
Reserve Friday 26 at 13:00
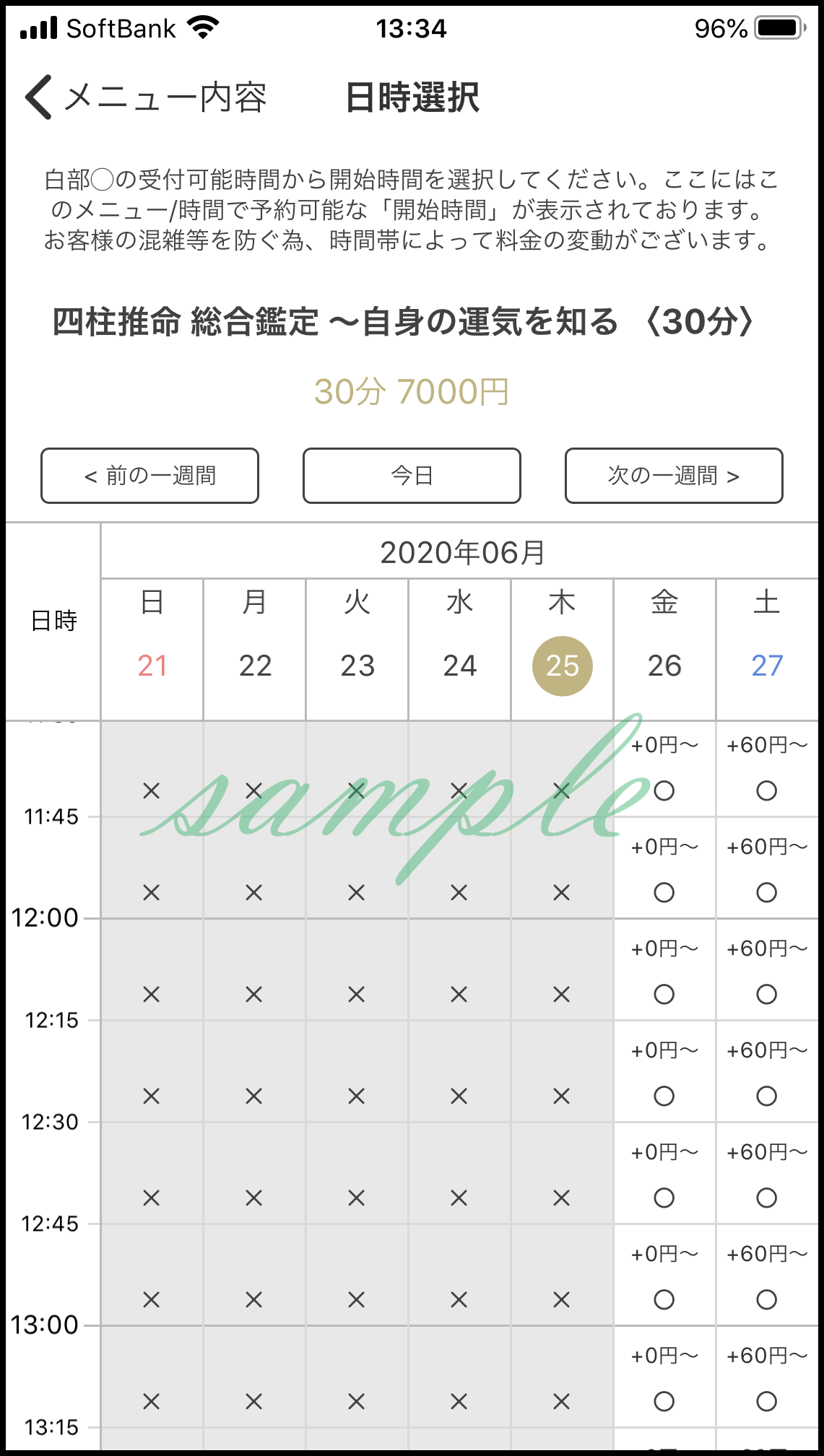click(664, 1402)
